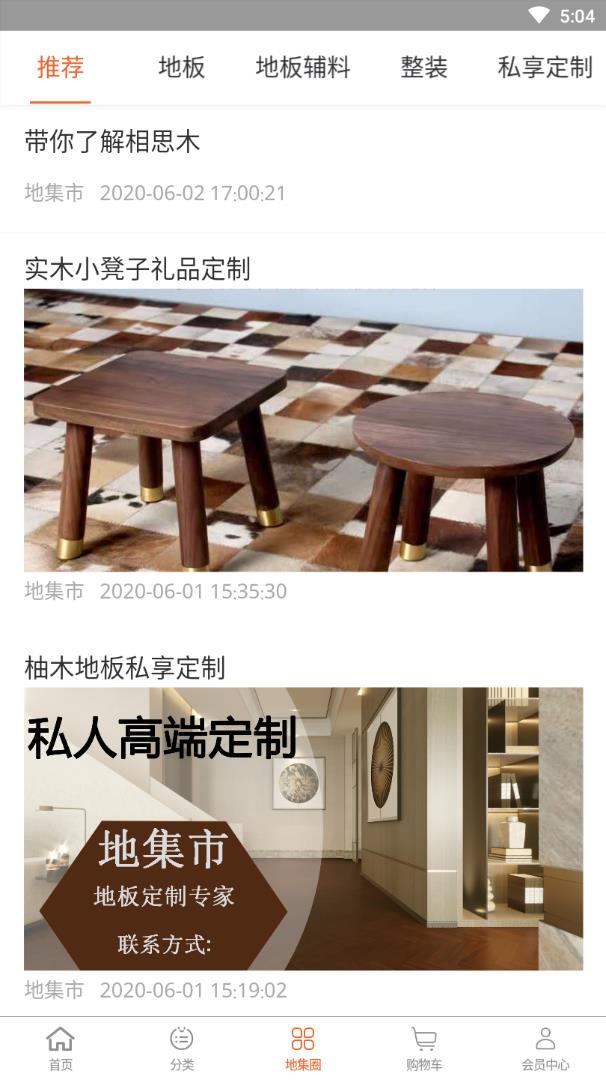Switch to the 推荐 tab
Viewport: 606px width, 1080px height.
pyautogui.click(x=60, y=68)
